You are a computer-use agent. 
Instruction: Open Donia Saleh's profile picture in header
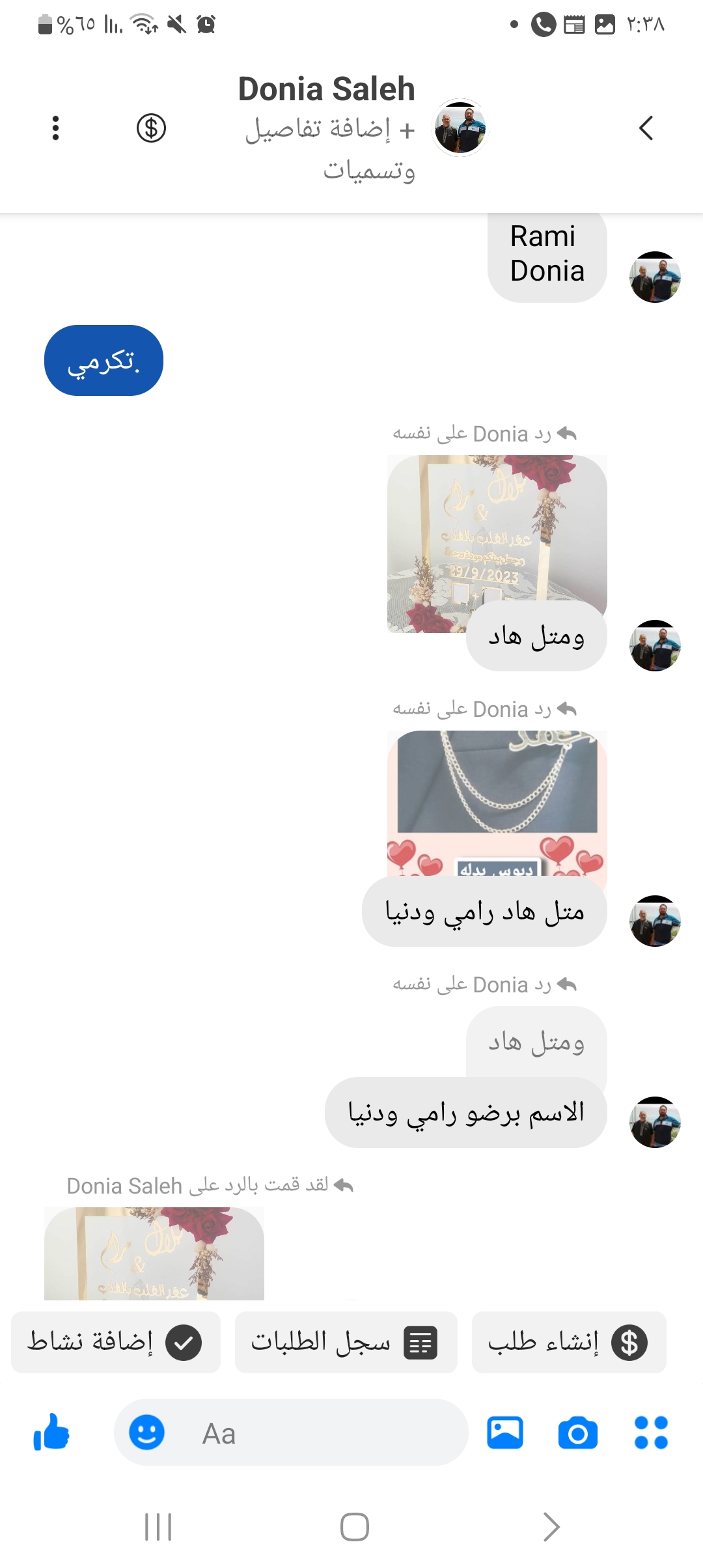(x=460, y=128)
